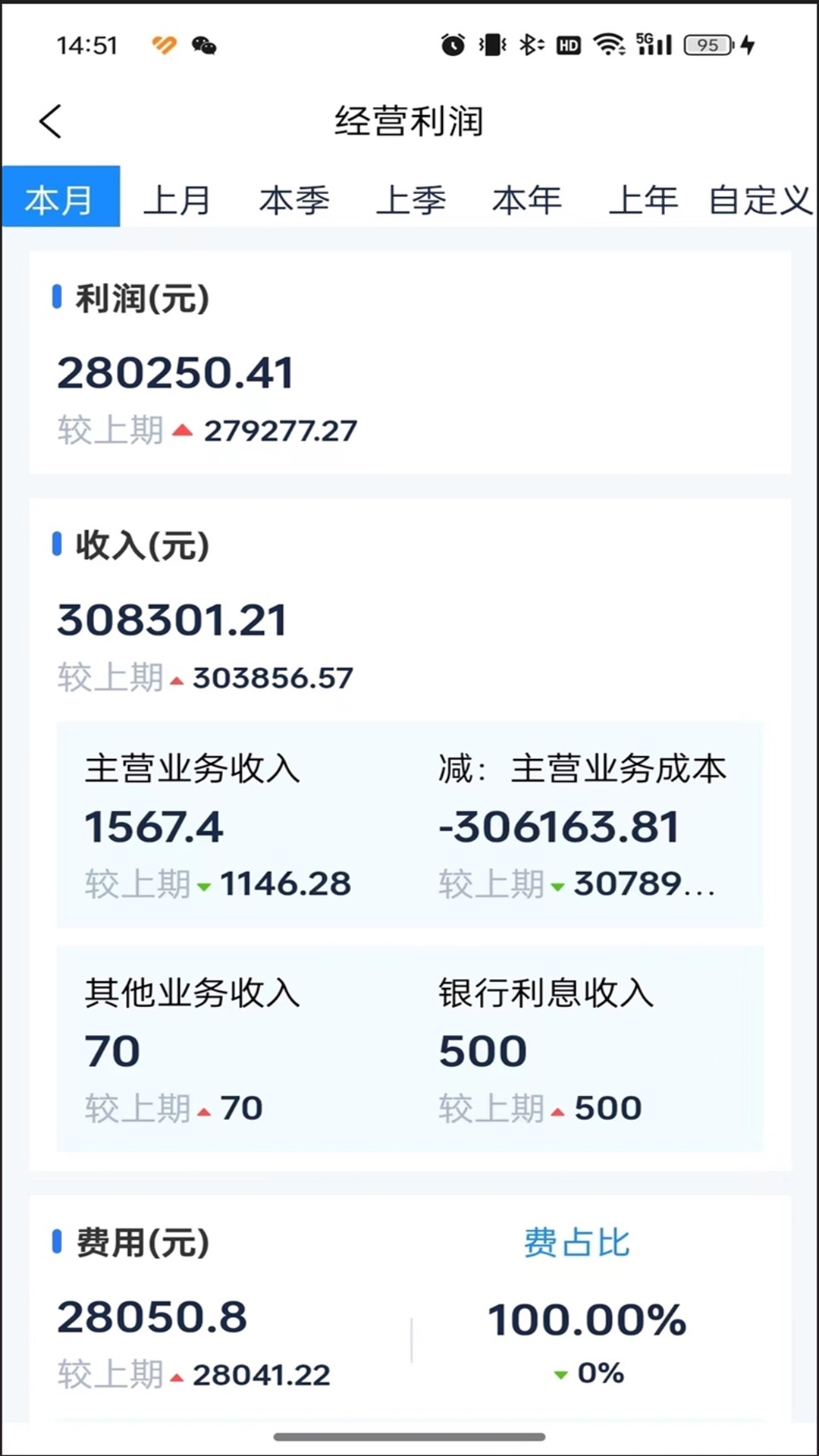The image size is (819, 1456).
Task: Select the 上季 period tab
Action: (x=412, y=199)
